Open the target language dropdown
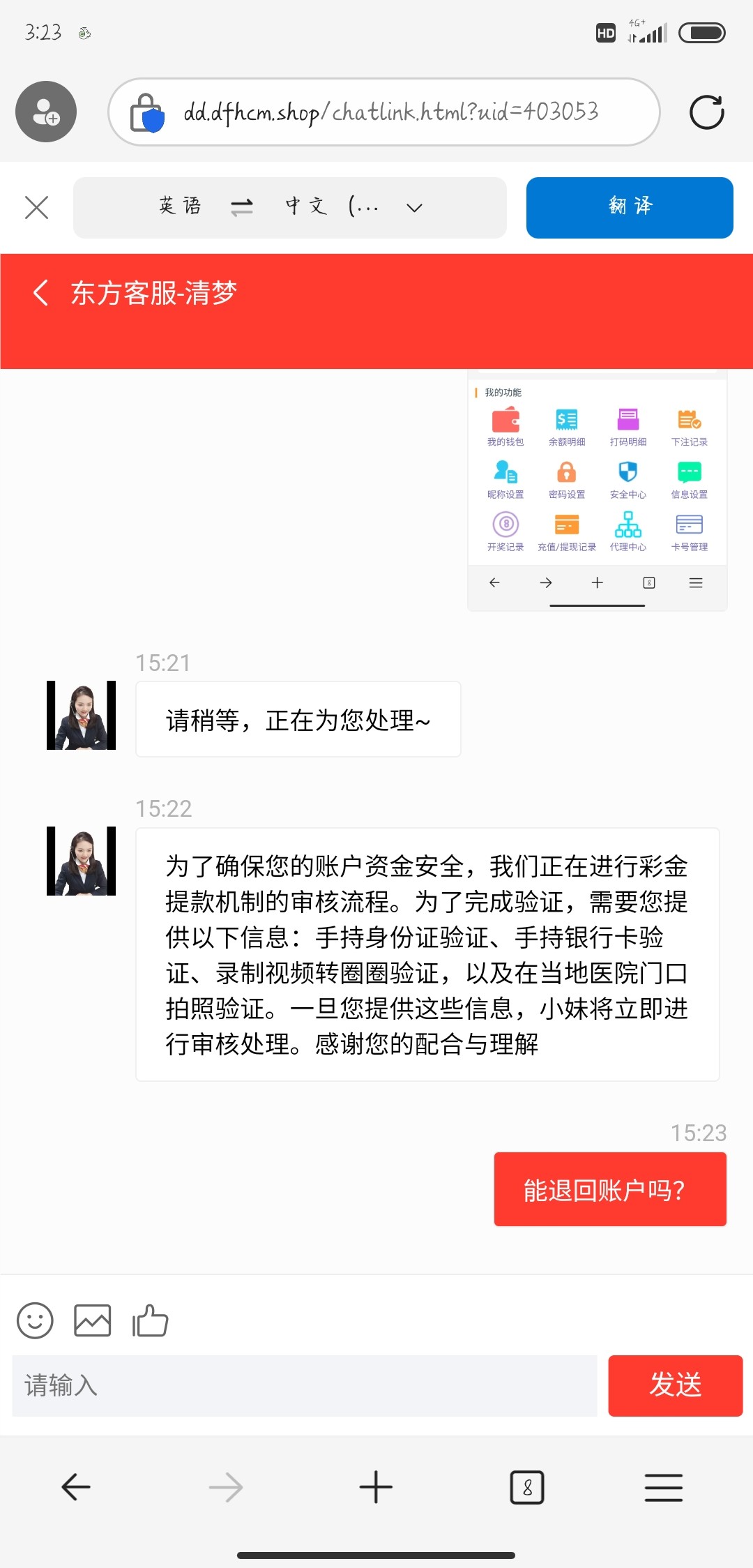This screenshot has height=1568, width=753. point(413,207)
